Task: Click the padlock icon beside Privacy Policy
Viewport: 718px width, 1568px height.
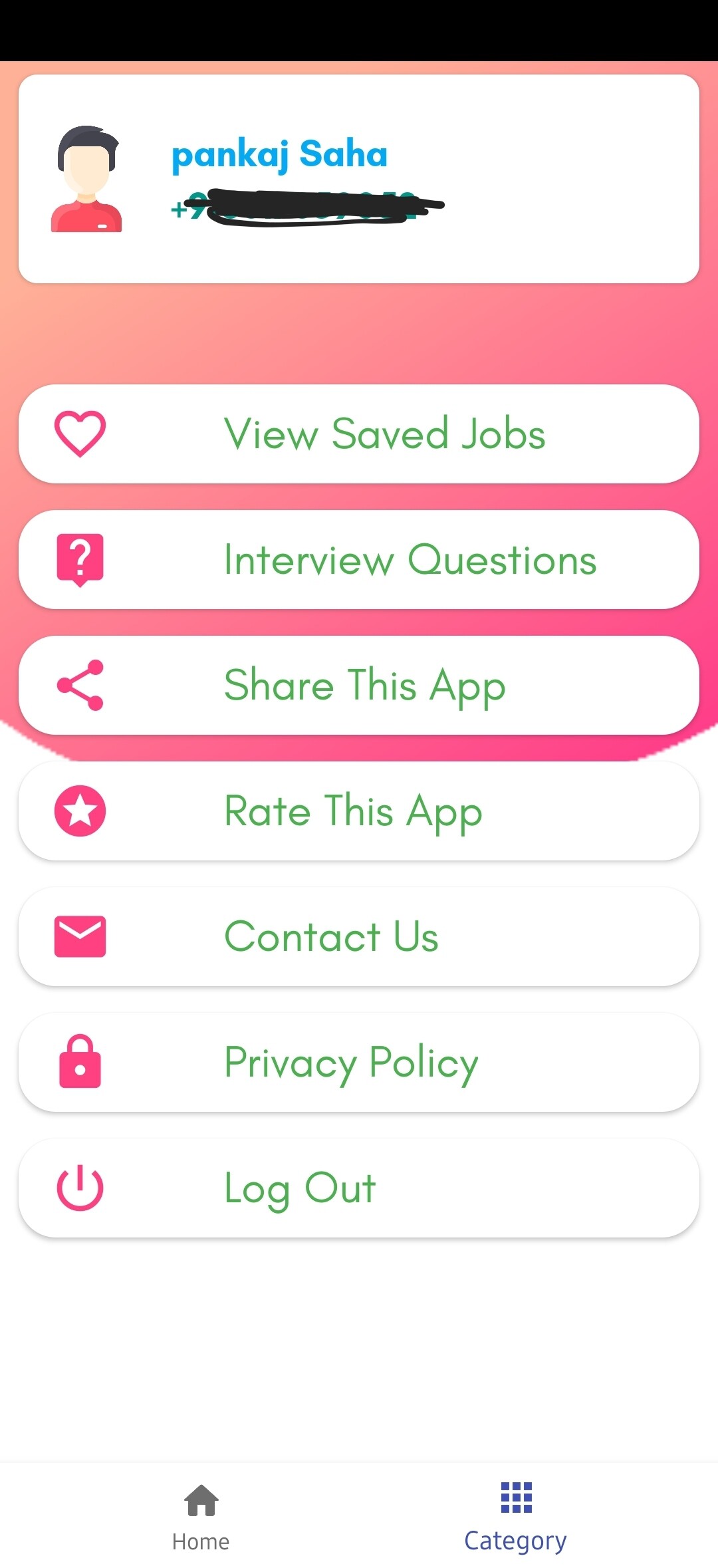Action: [80, 1063]
